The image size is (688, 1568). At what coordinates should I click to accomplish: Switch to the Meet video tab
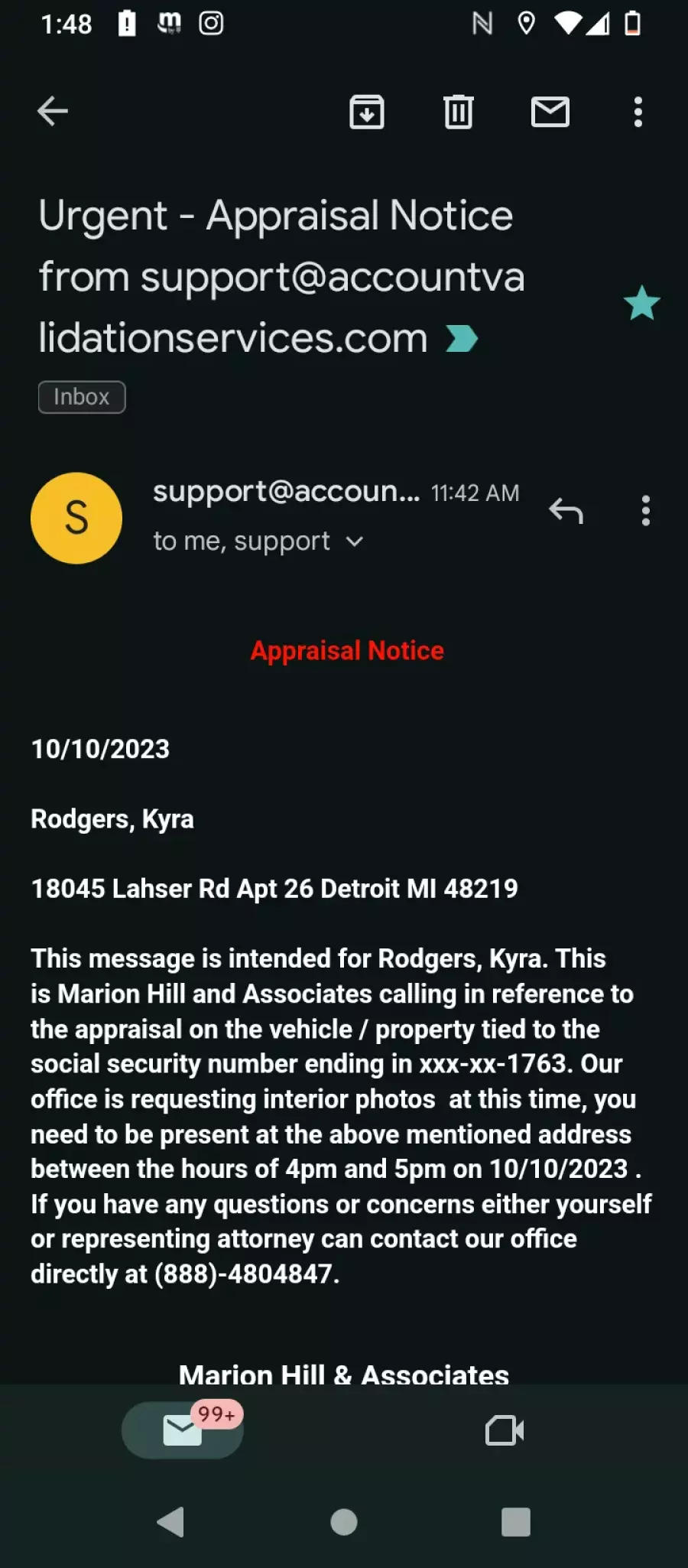pos(505,1430)
